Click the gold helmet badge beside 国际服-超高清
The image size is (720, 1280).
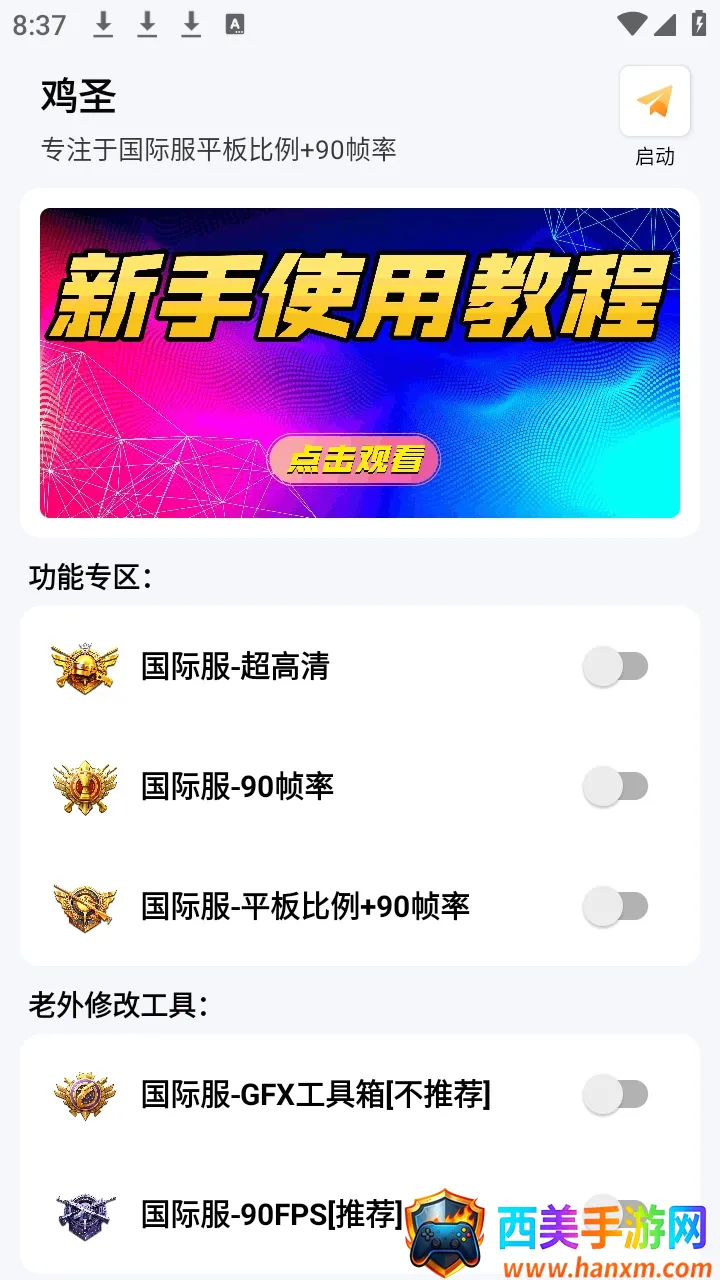click(x=85, y=666)
